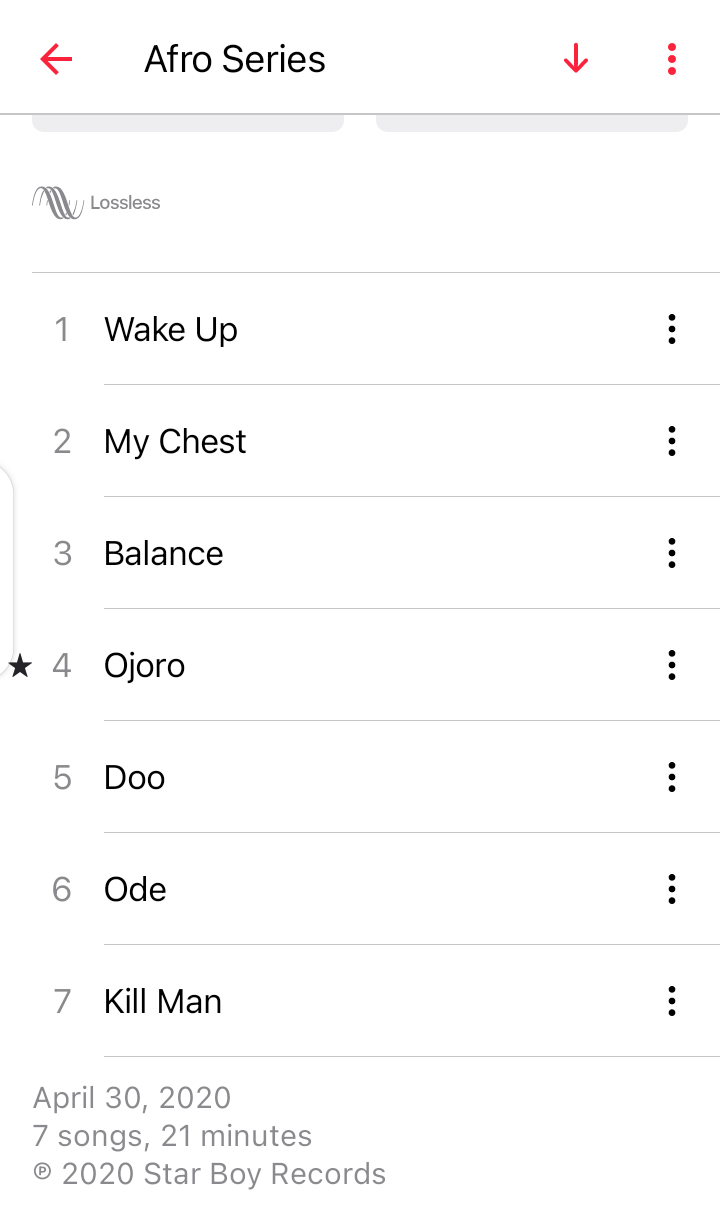Download the Afro Series album
720x1205 pixels.
pos(576,58)
